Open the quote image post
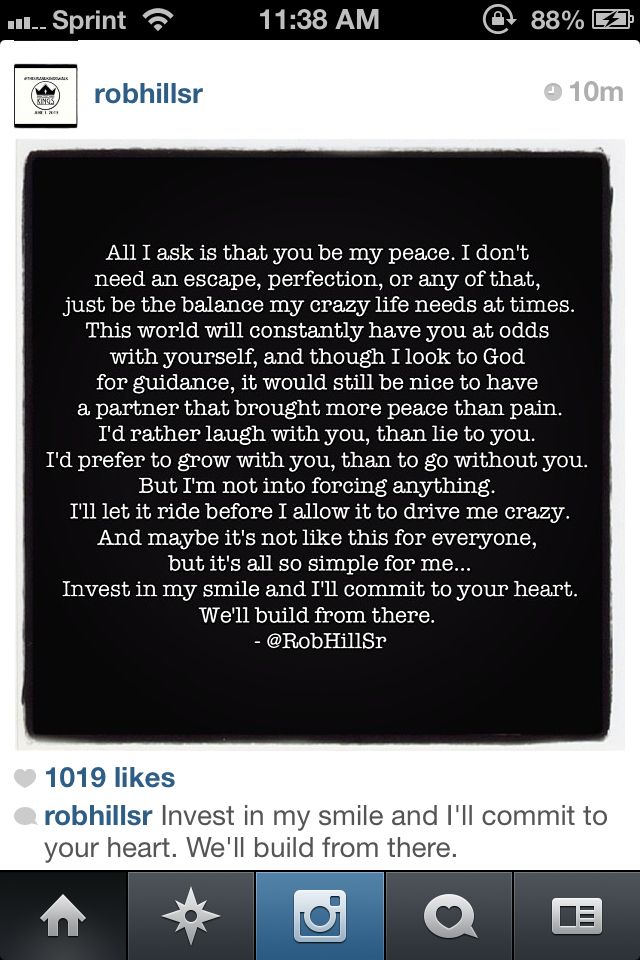Viewport: 640px width, 960px height. 320,444
